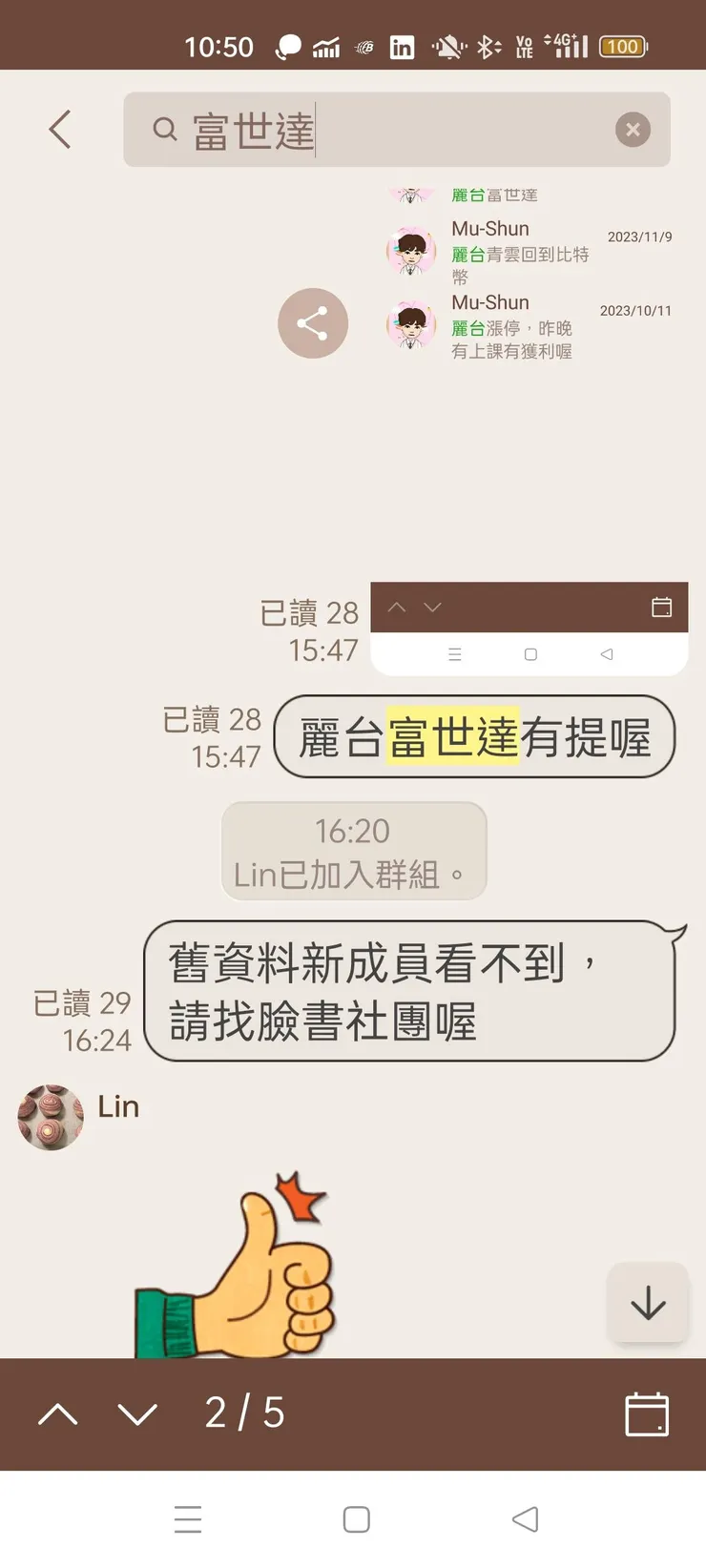Tap the scroll-to-bottom arrow button

(648, 1304)
